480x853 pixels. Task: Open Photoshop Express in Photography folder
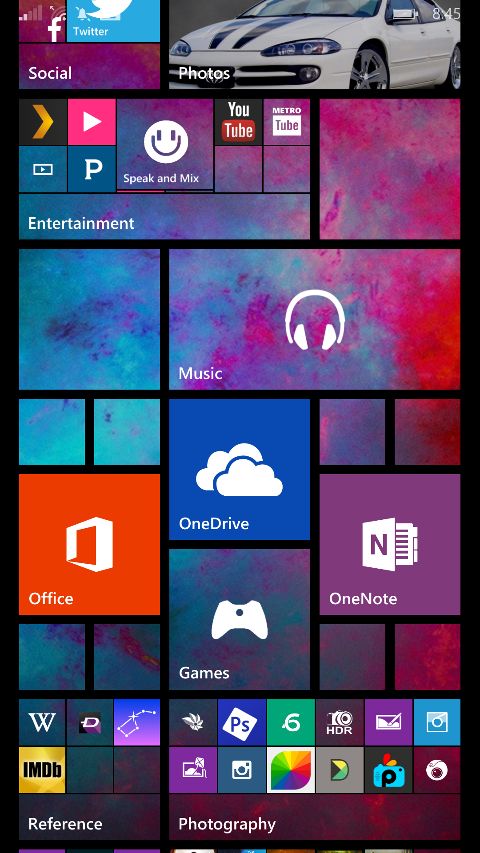point(242,722)
